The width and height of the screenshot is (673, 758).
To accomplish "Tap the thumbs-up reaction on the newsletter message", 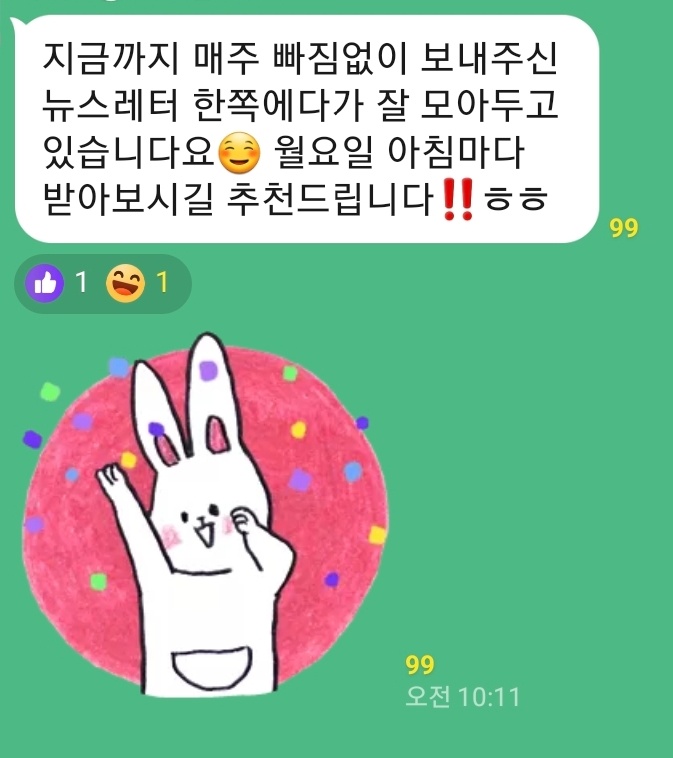I will pos(46,284).
